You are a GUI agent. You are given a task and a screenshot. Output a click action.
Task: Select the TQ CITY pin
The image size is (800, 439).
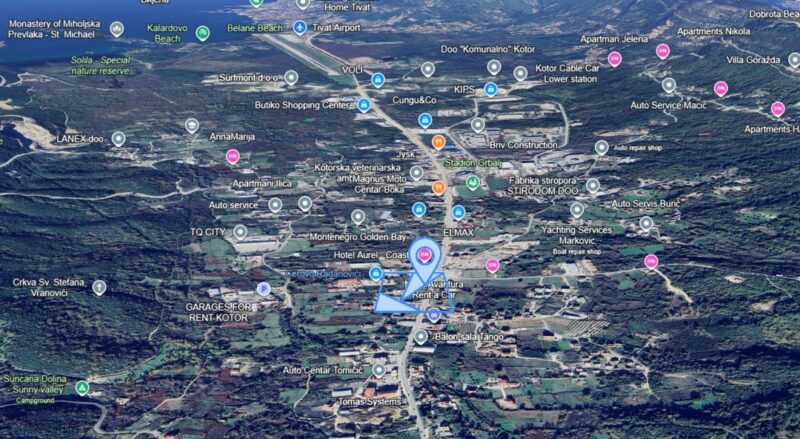pyautogui.click(x=241, y=232)
